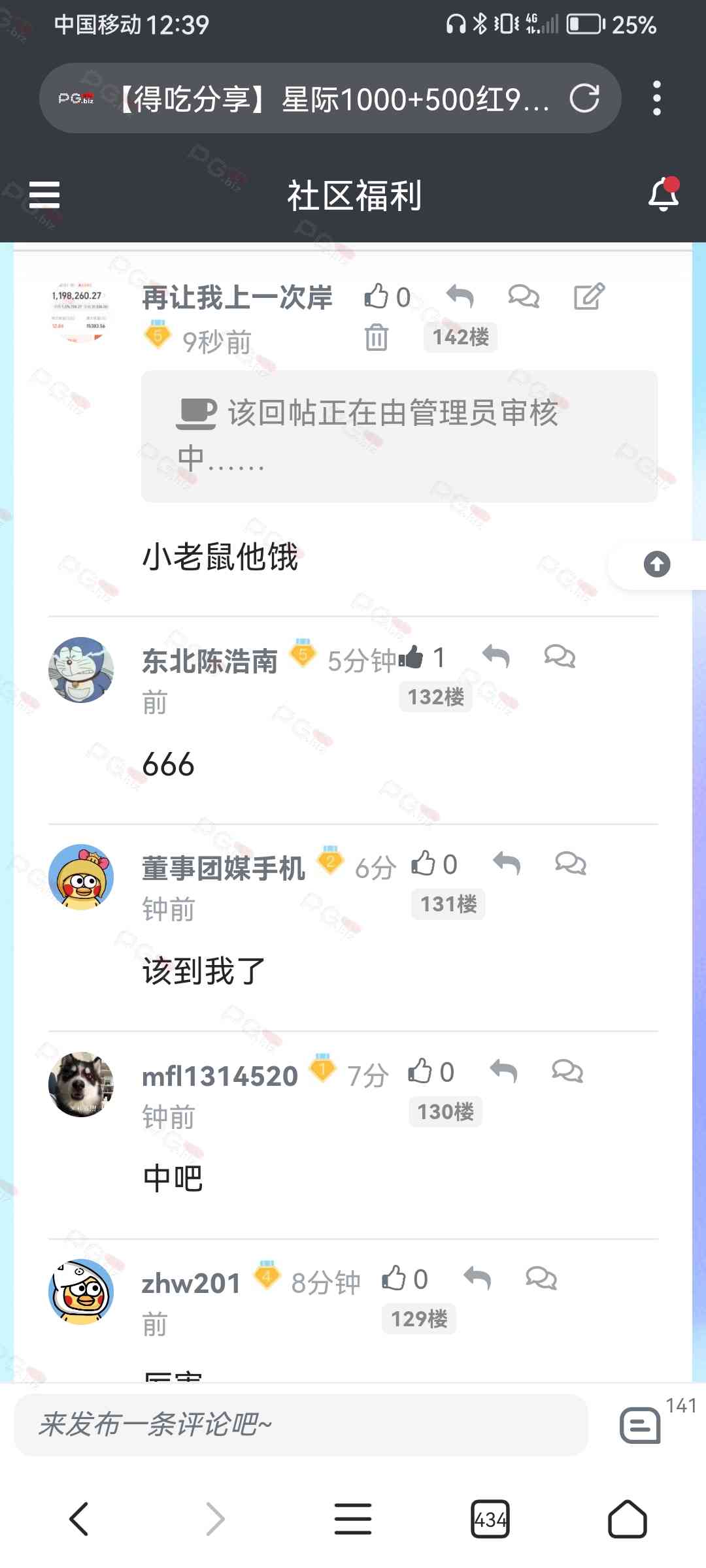Image resolution: width=706 pixels, height=1568 pixels.
Task: Tap the address bar showing 得吃分享
Action: [333, 99]
